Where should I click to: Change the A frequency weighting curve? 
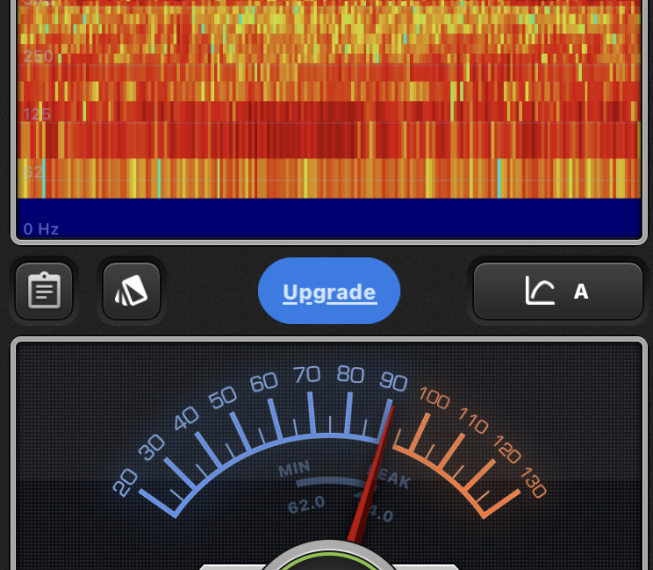click(x=557, y=292)
